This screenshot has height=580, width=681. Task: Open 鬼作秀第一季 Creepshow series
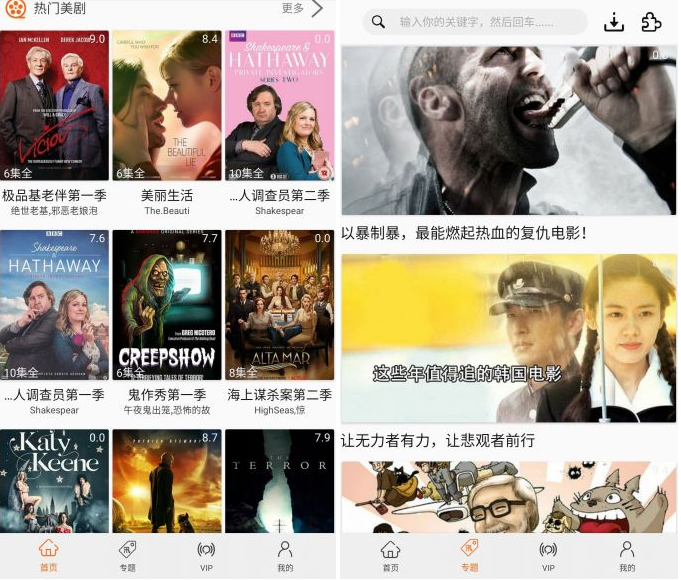point(167,305)
